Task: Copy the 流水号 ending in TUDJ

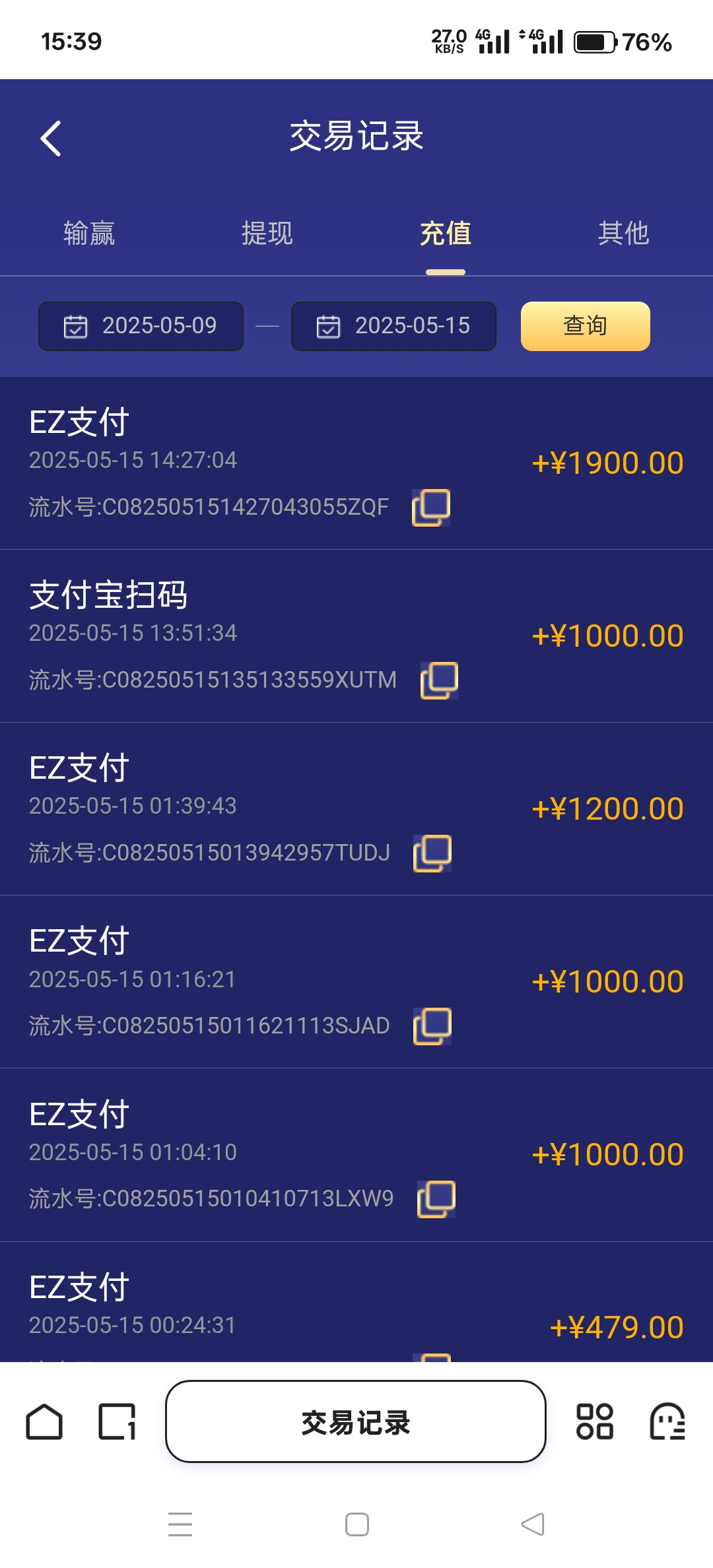Action: [434, 852]
